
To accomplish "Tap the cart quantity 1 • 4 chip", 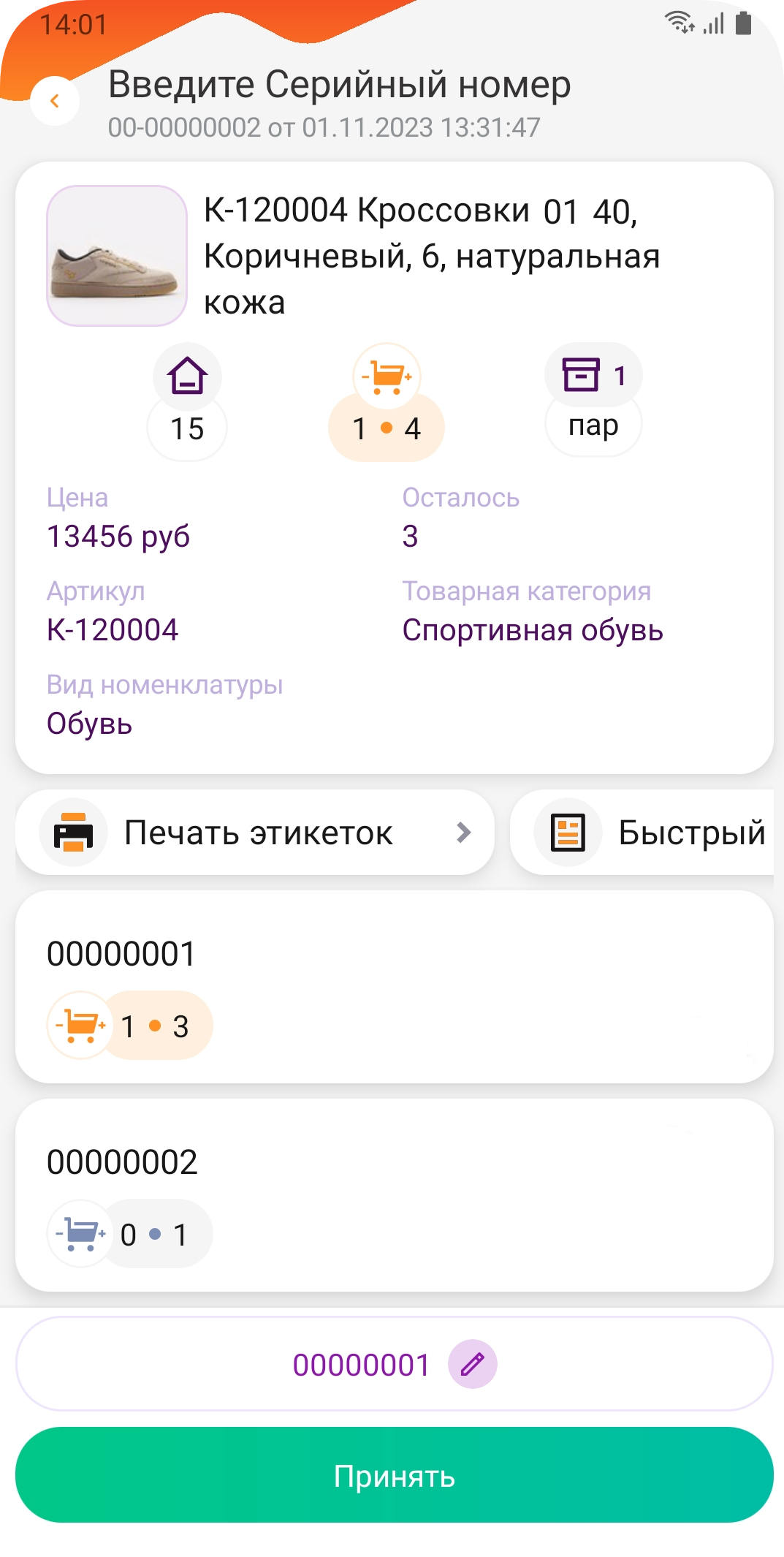I will [387, 427].
